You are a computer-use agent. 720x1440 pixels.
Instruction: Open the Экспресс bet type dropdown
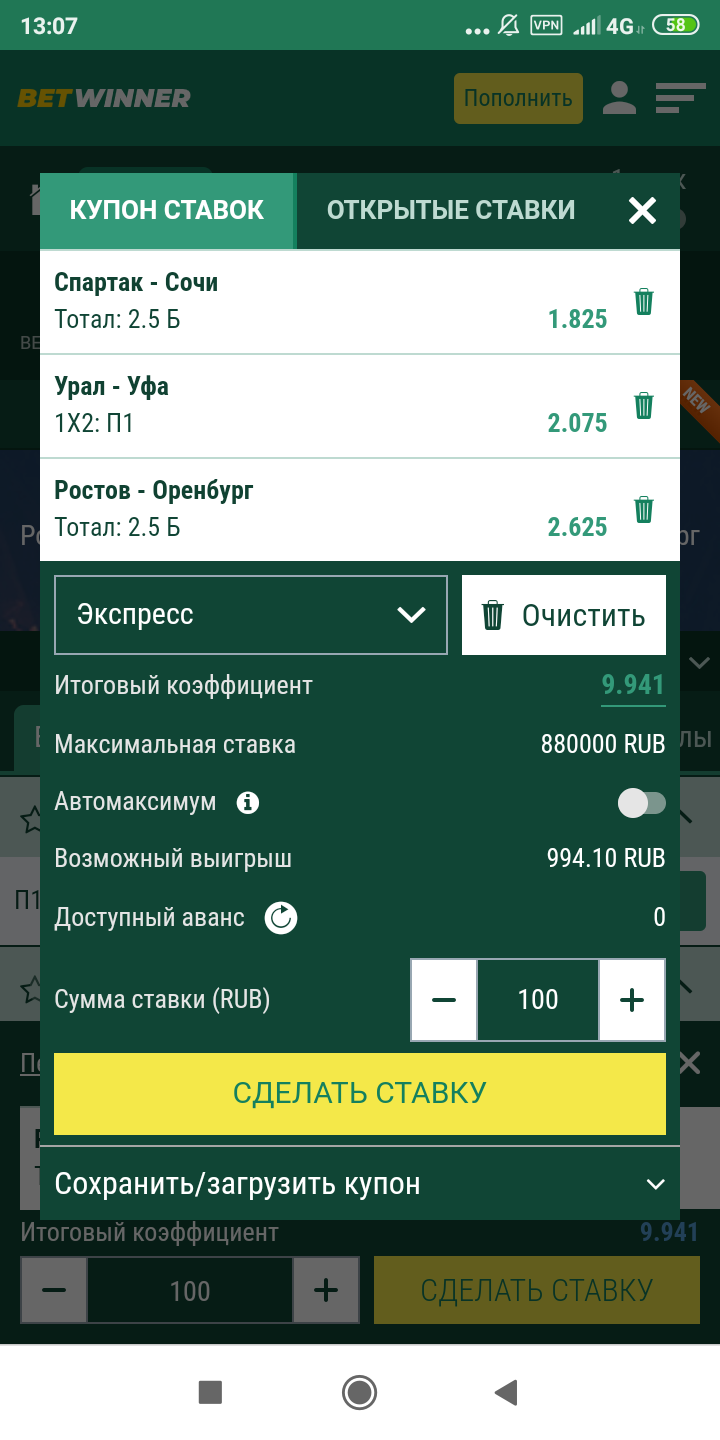251,615
